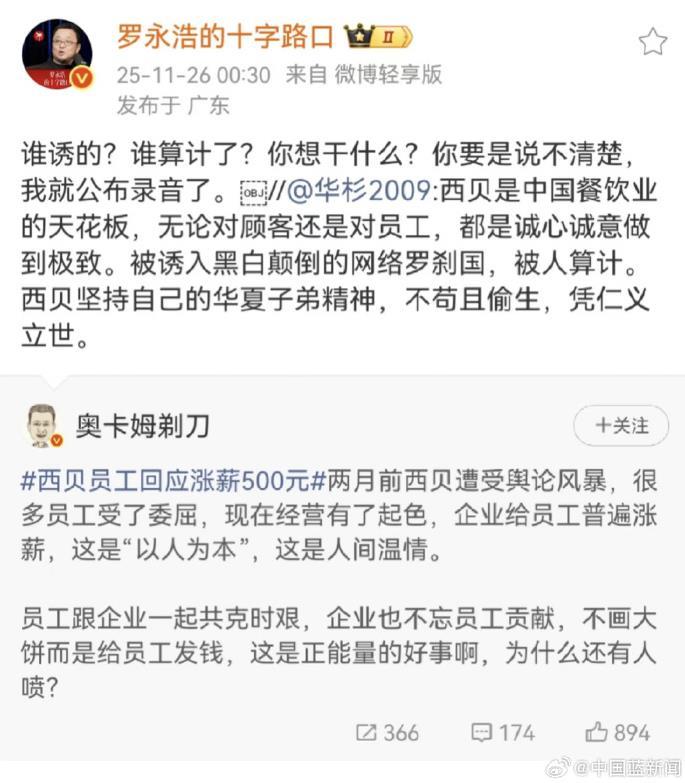Repost the quoted post showing 366
685x783 pixels.
coord(387,733)
